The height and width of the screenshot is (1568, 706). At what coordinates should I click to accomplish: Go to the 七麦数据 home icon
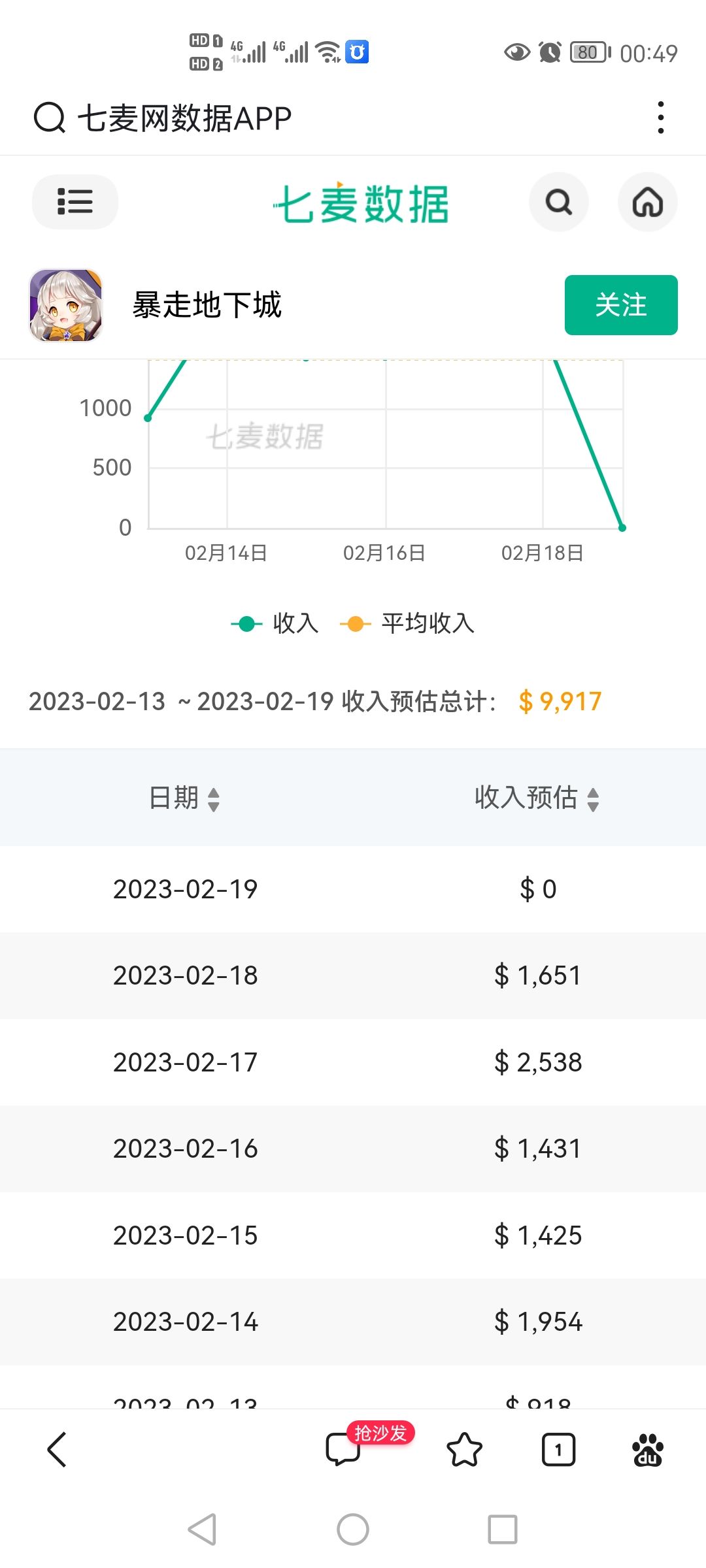pyautogui.click(x=648, y=202)
